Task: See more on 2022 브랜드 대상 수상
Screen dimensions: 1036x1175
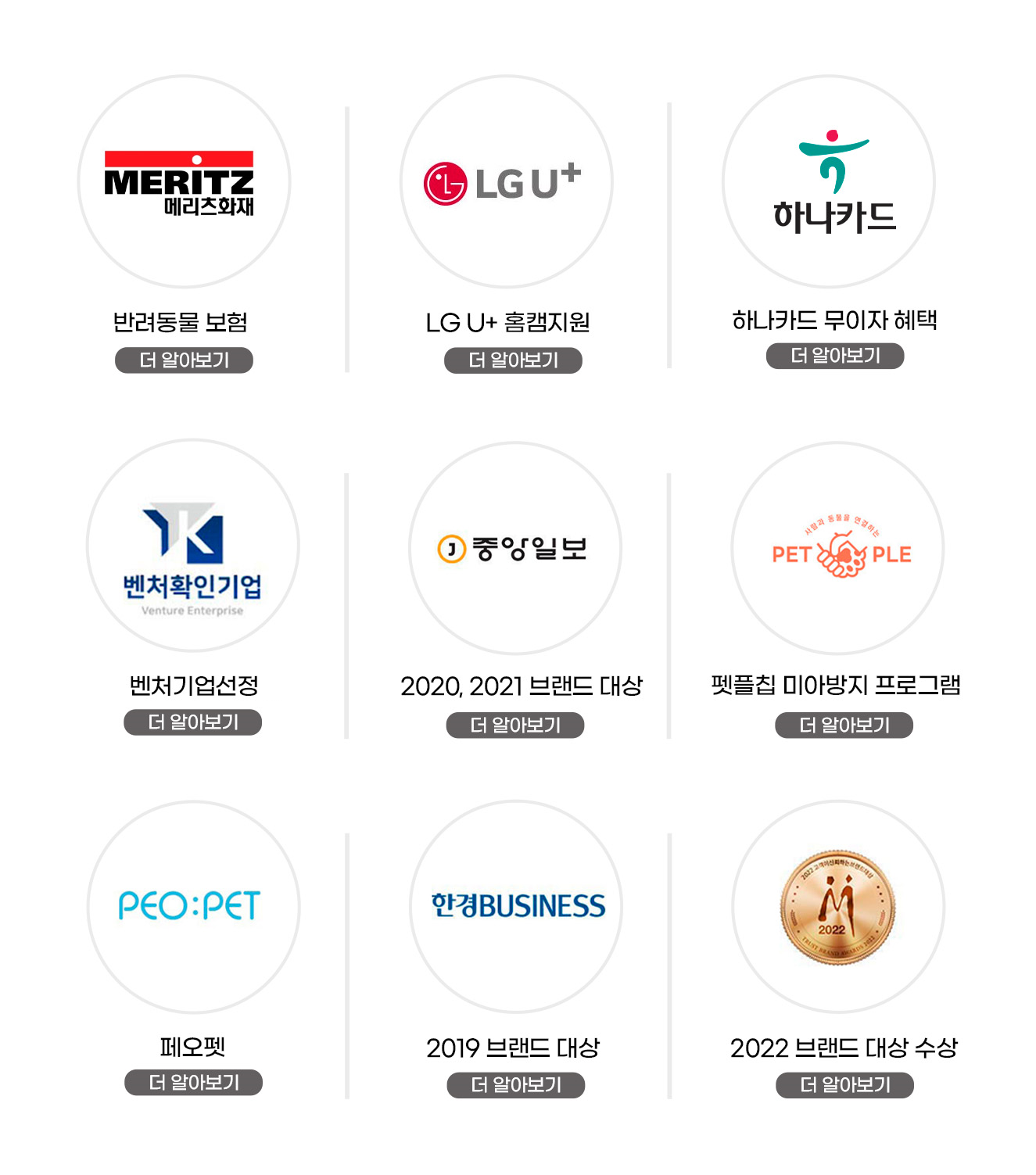Action: pos(845,1085)
